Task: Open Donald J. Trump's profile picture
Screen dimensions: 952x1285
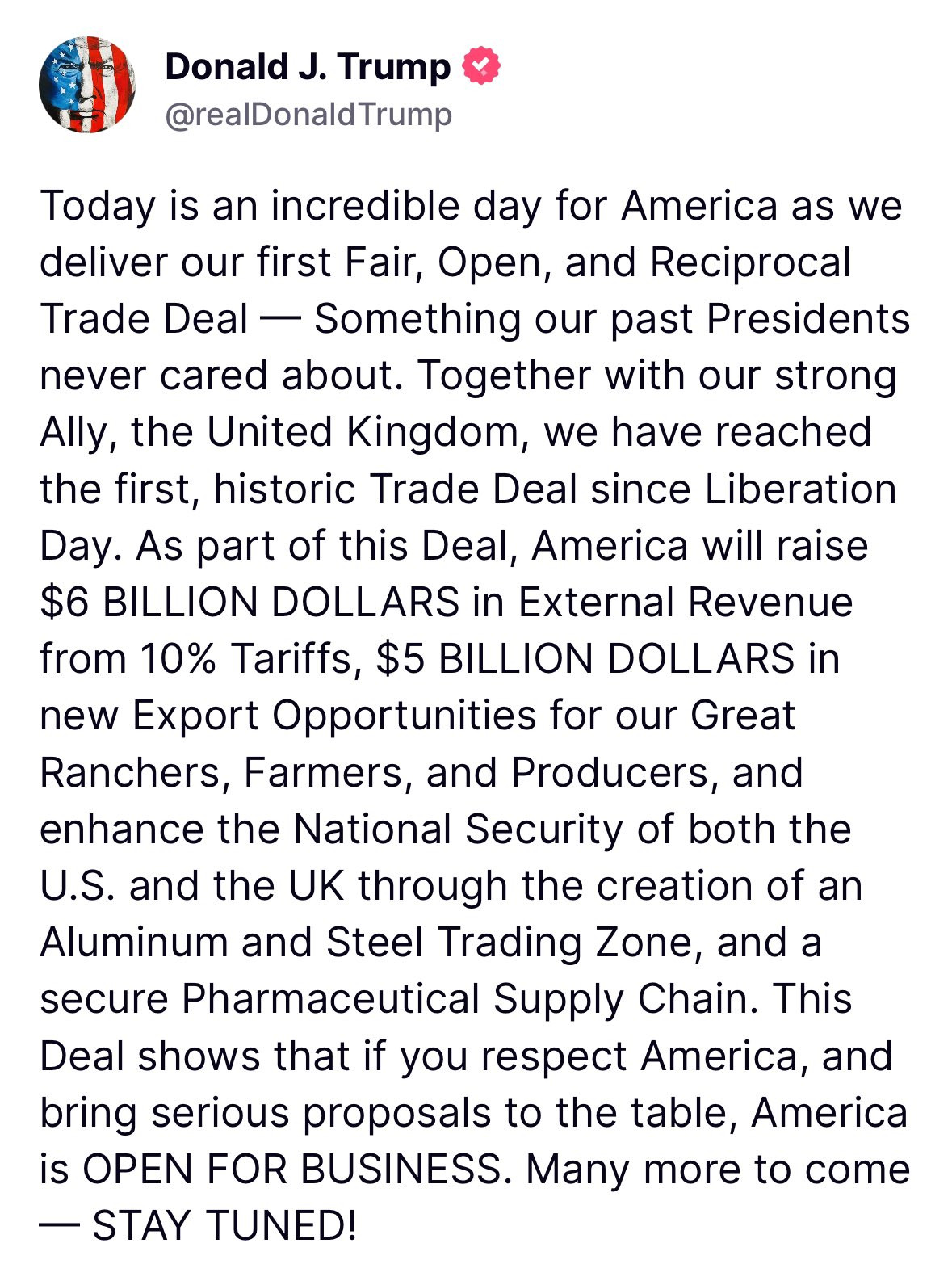Action: click(86, 85)
